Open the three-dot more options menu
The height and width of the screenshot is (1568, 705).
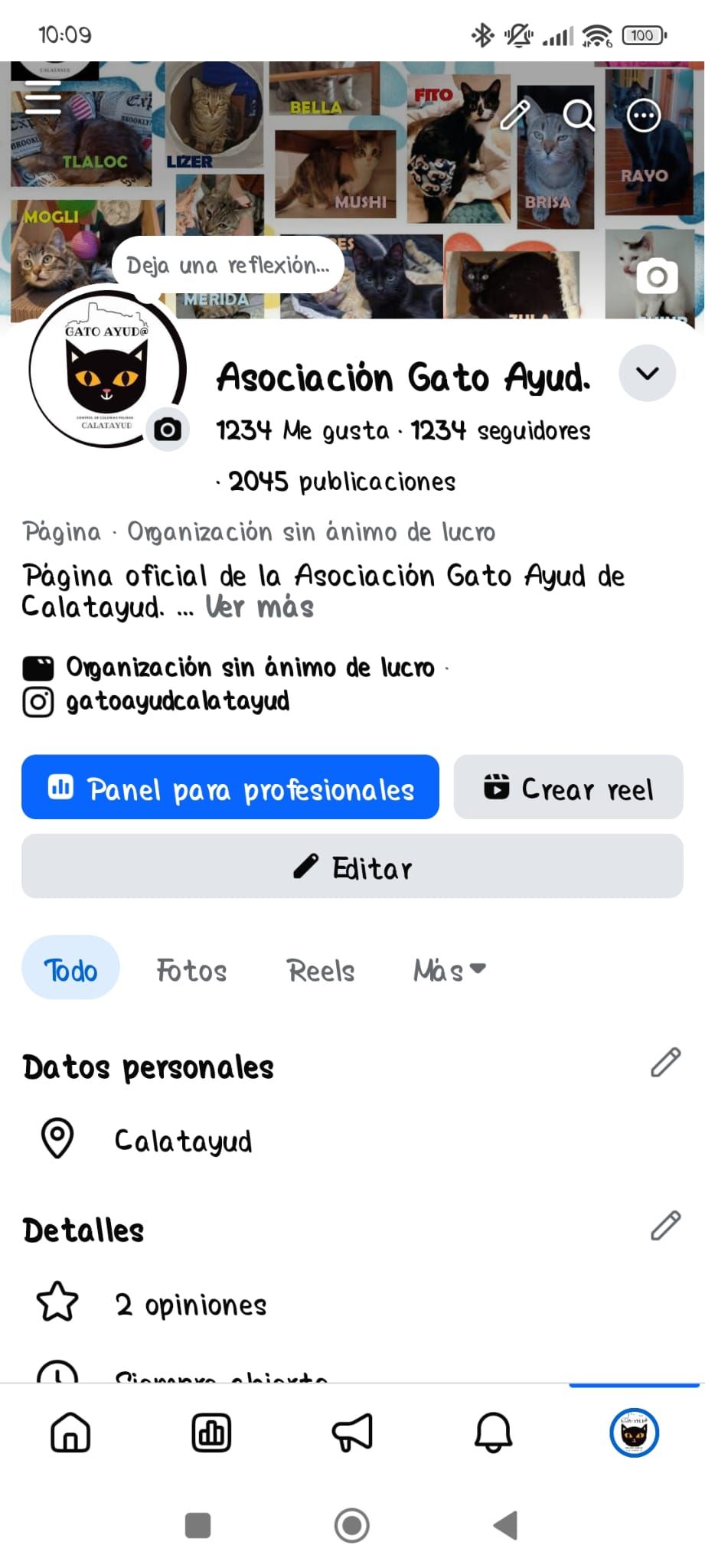[x=644, y=116]
